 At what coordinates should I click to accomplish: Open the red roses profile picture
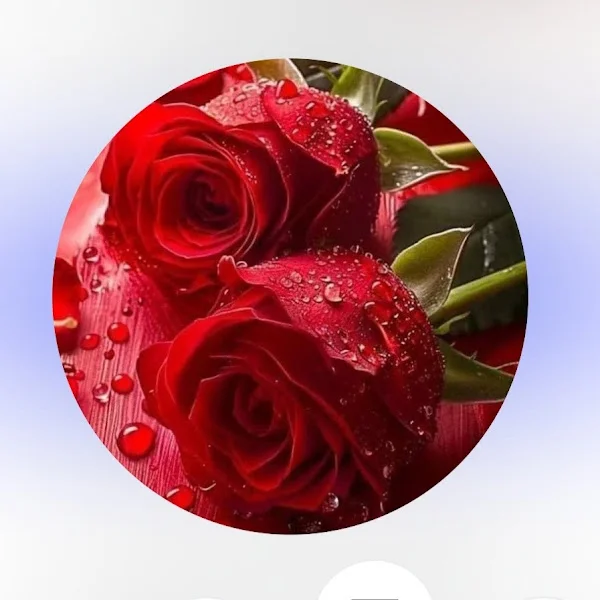click(x=290, y=295)
